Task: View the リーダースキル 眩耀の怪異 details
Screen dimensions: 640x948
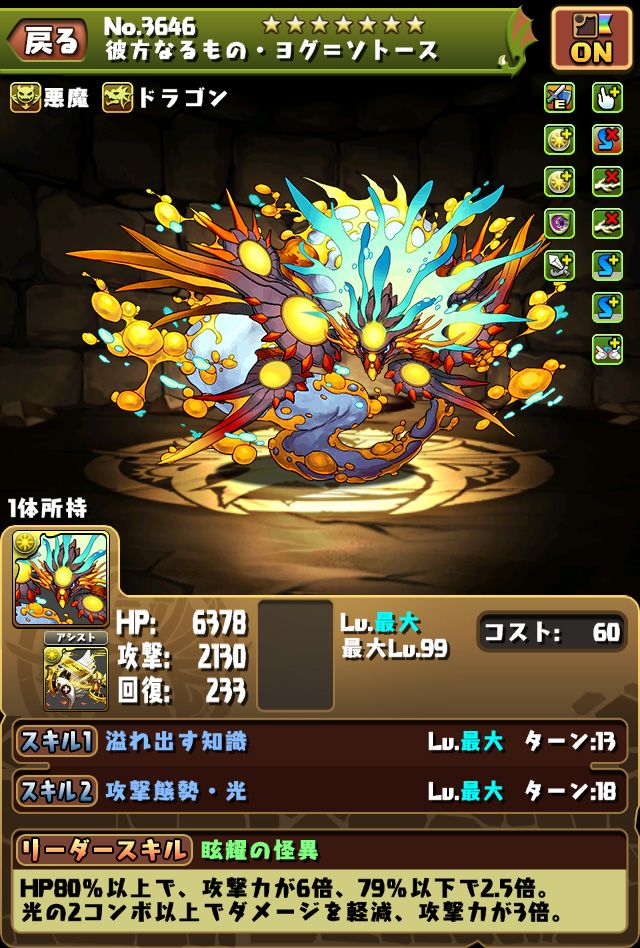Action: coord(320,851)
